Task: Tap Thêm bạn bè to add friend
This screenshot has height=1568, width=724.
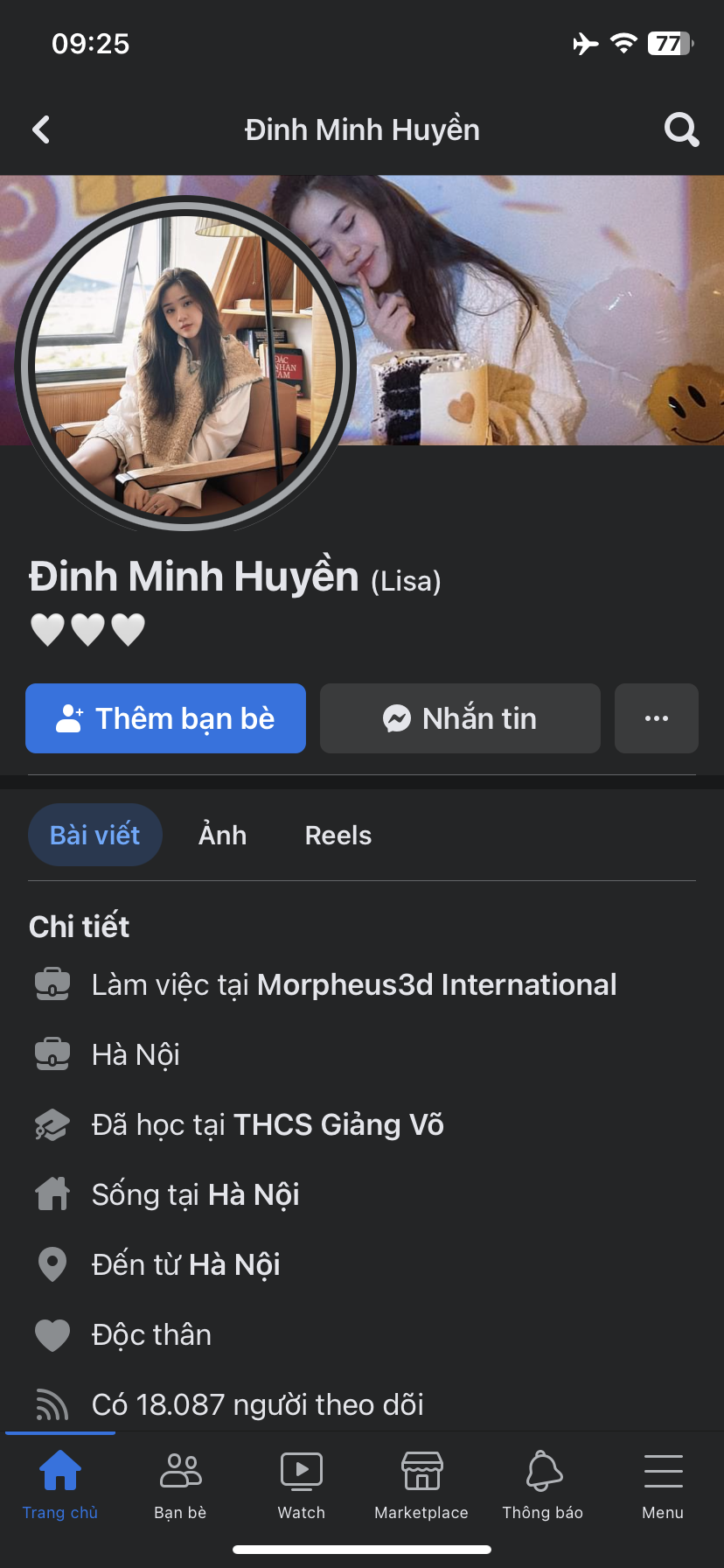Action: tap(165, 718)
